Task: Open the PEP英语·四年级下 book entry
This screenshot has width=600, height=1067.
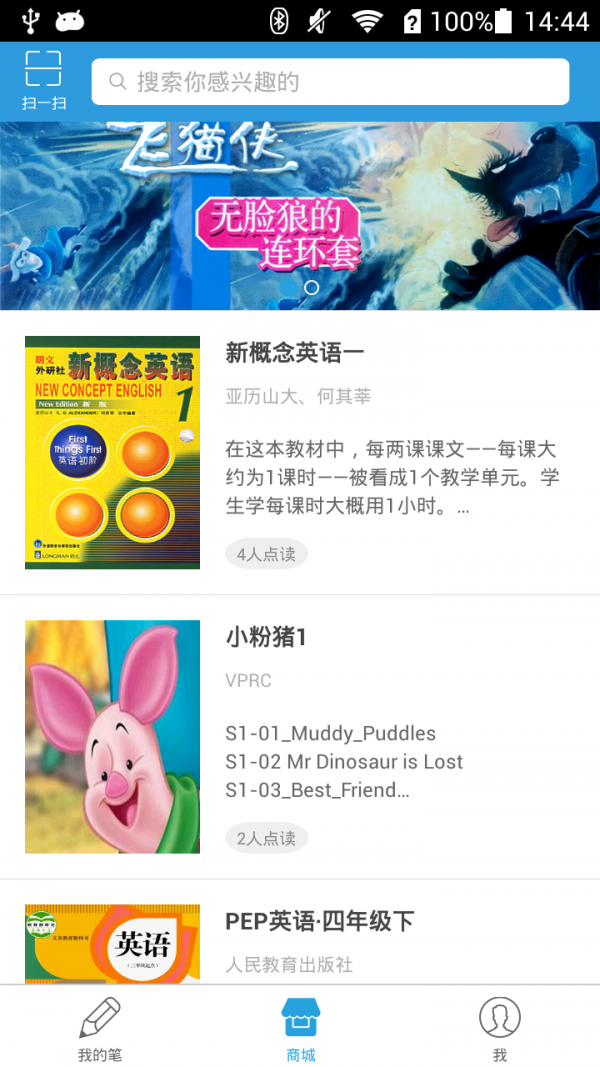Action: pos(300,940)
